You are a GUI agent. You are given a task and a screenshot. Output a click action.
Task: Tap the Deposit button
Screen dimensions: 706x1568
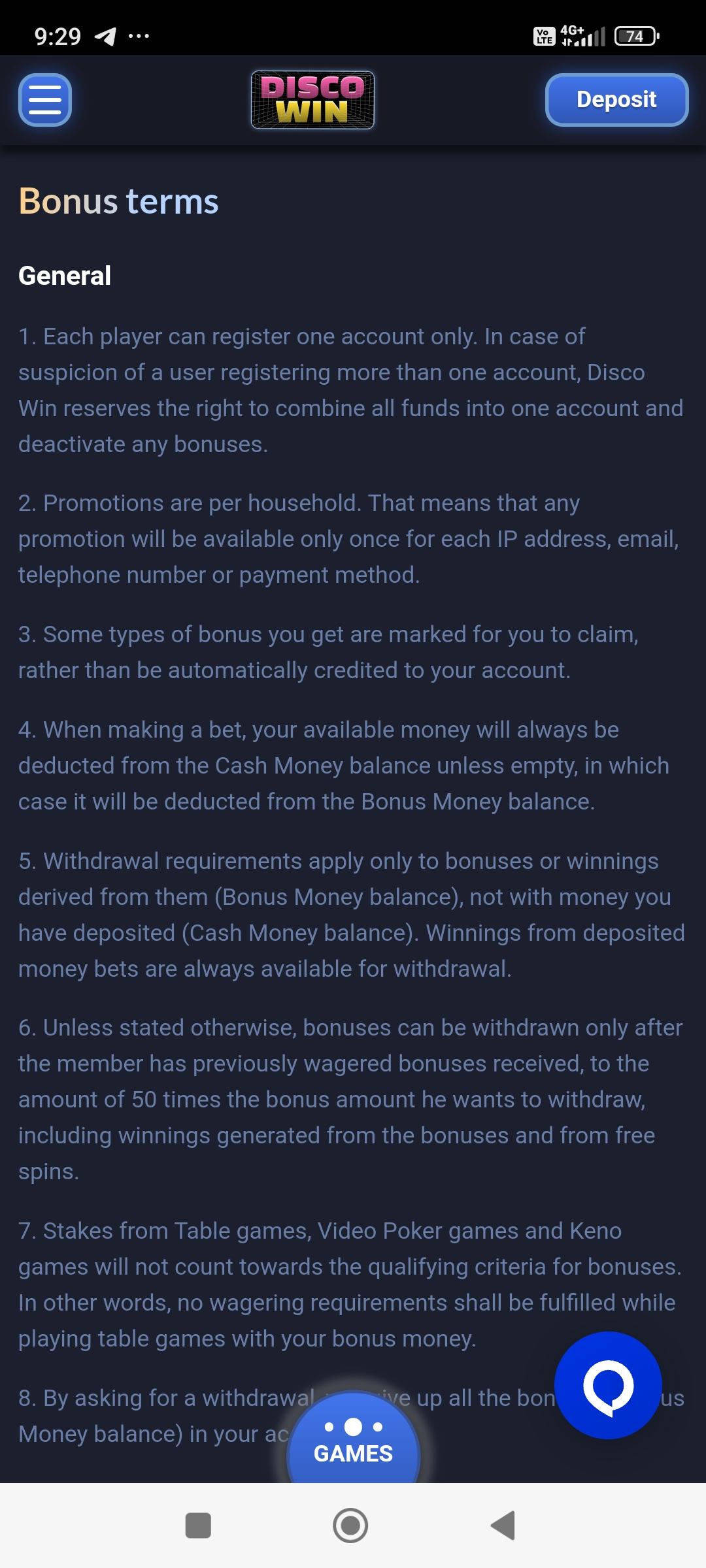pos(616,100)
